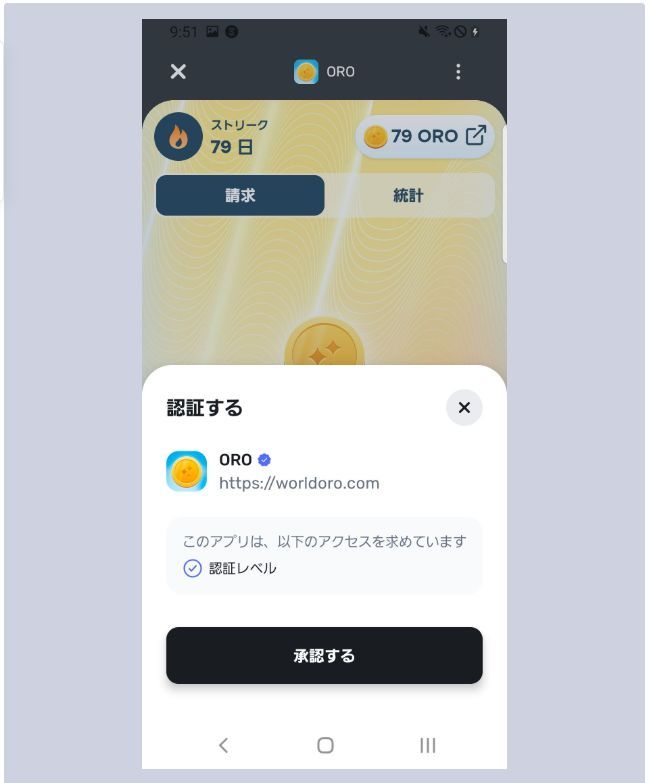Close the ORO mini app

click(178, 71)
